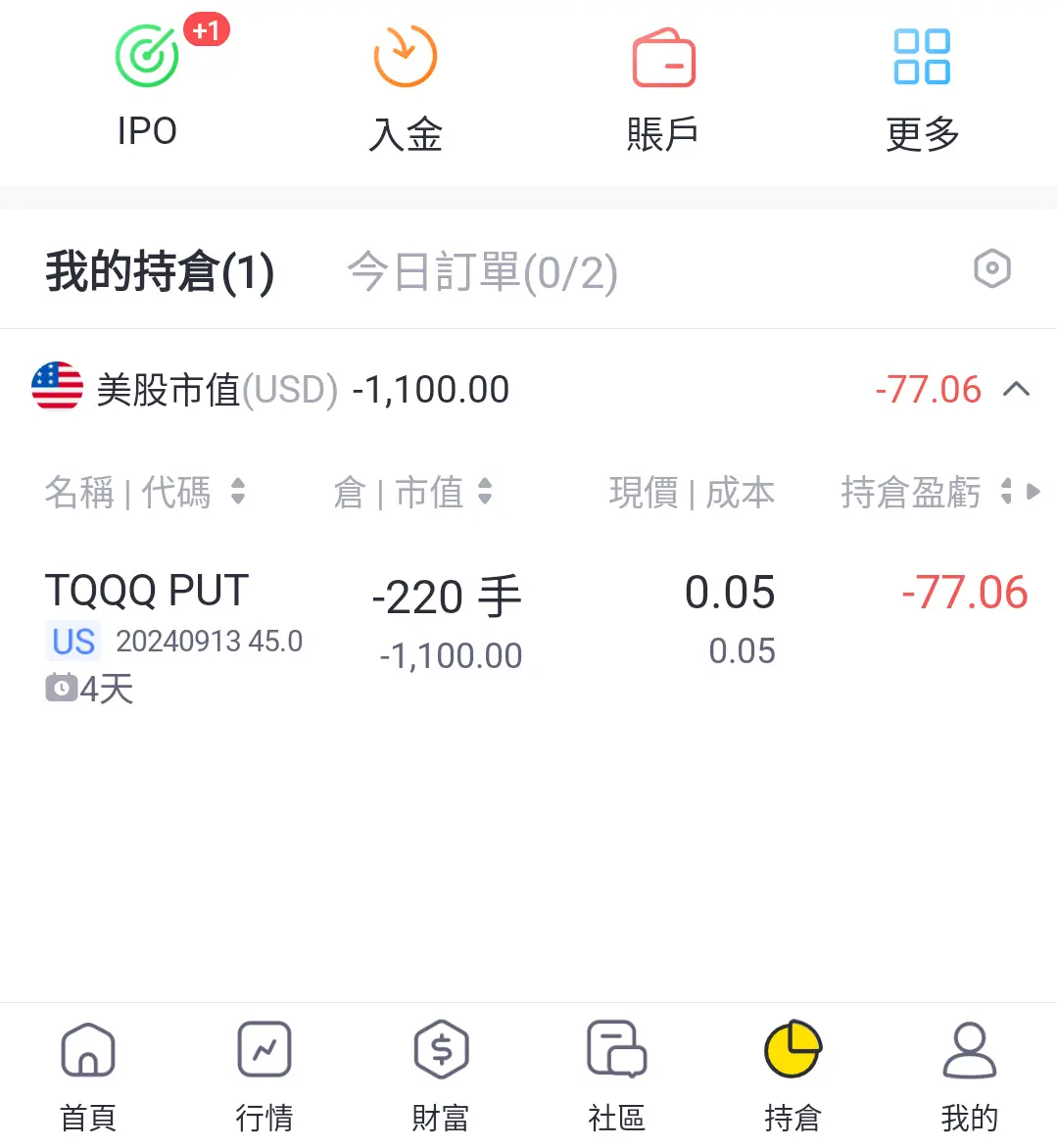
Task: Tap the yellow 持倉 positions pie icon
Action: click(x=793, y=1048)
